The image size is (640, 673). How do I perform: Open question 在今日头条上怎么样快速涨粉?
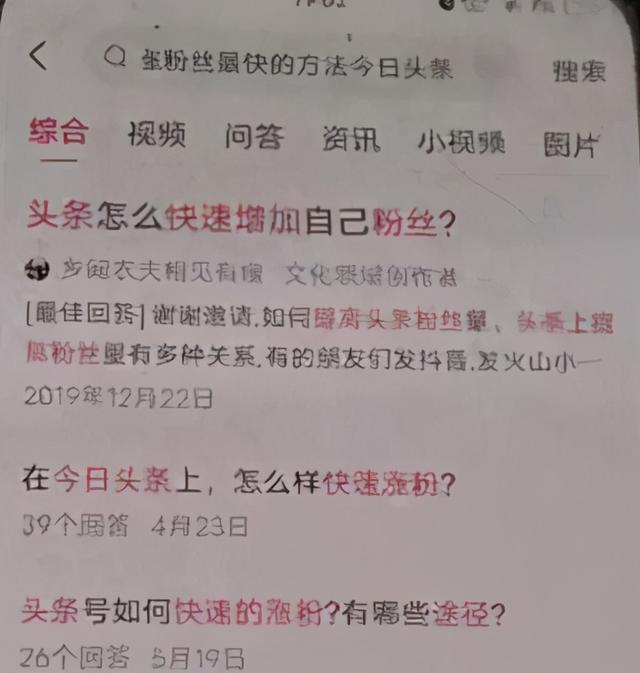(239, 483)
